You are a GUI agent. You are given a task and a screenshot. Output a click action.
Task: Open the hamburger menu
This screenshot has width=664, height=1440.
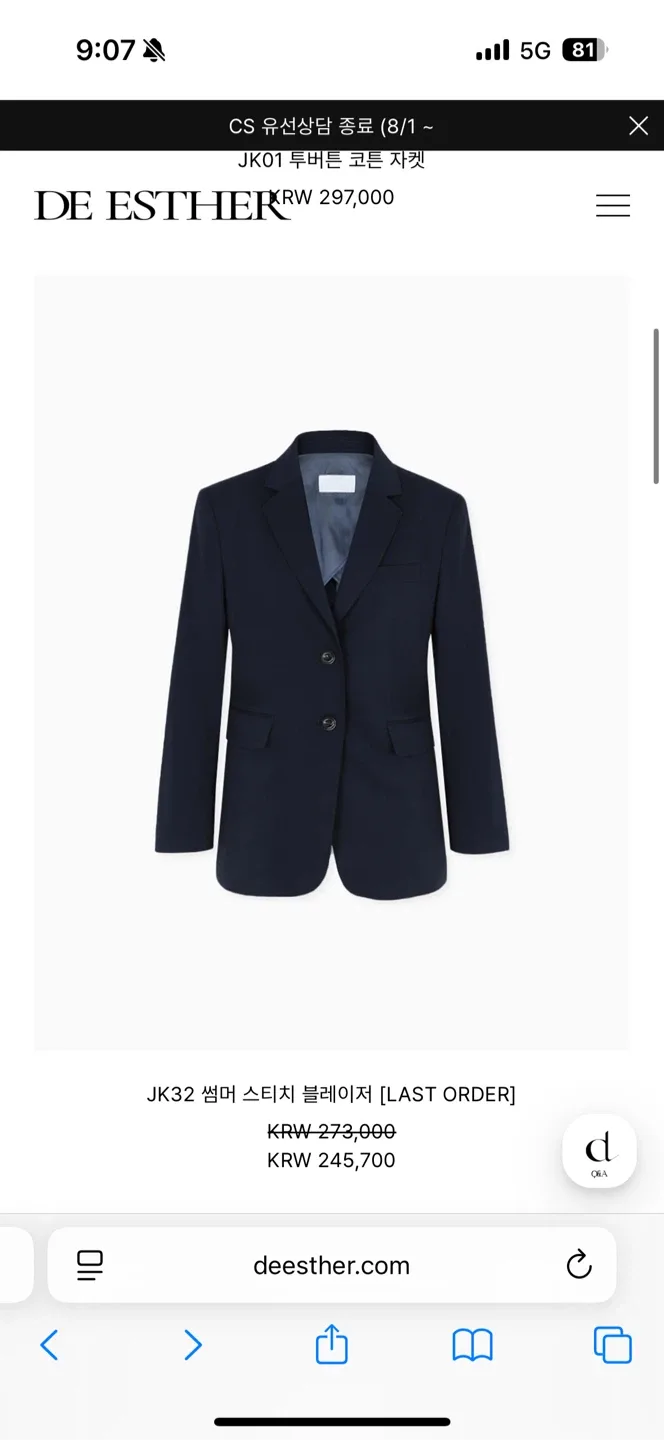pos(612,206)
